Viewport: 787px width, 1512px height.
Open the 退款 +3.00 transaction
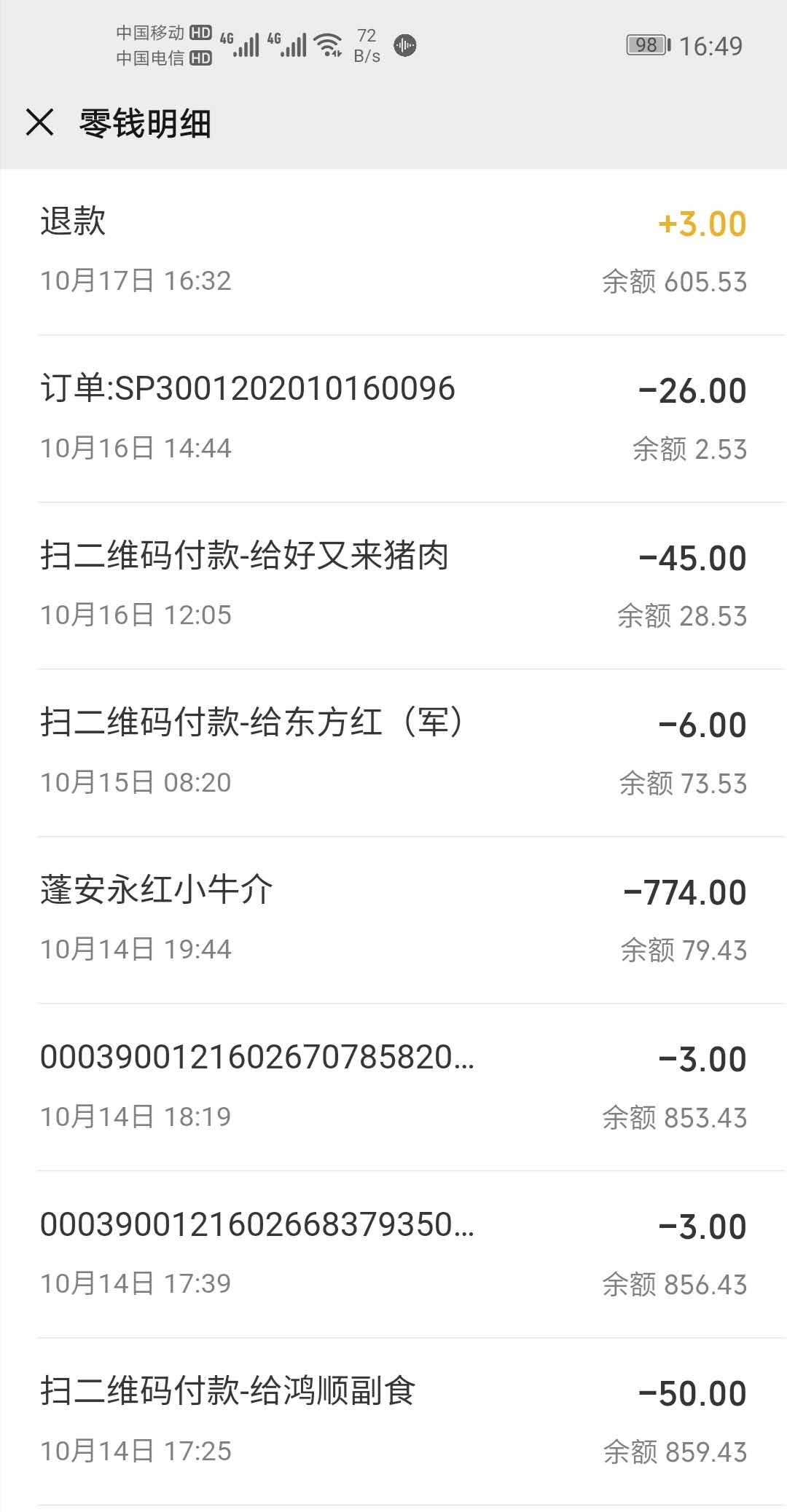point(393,251)
